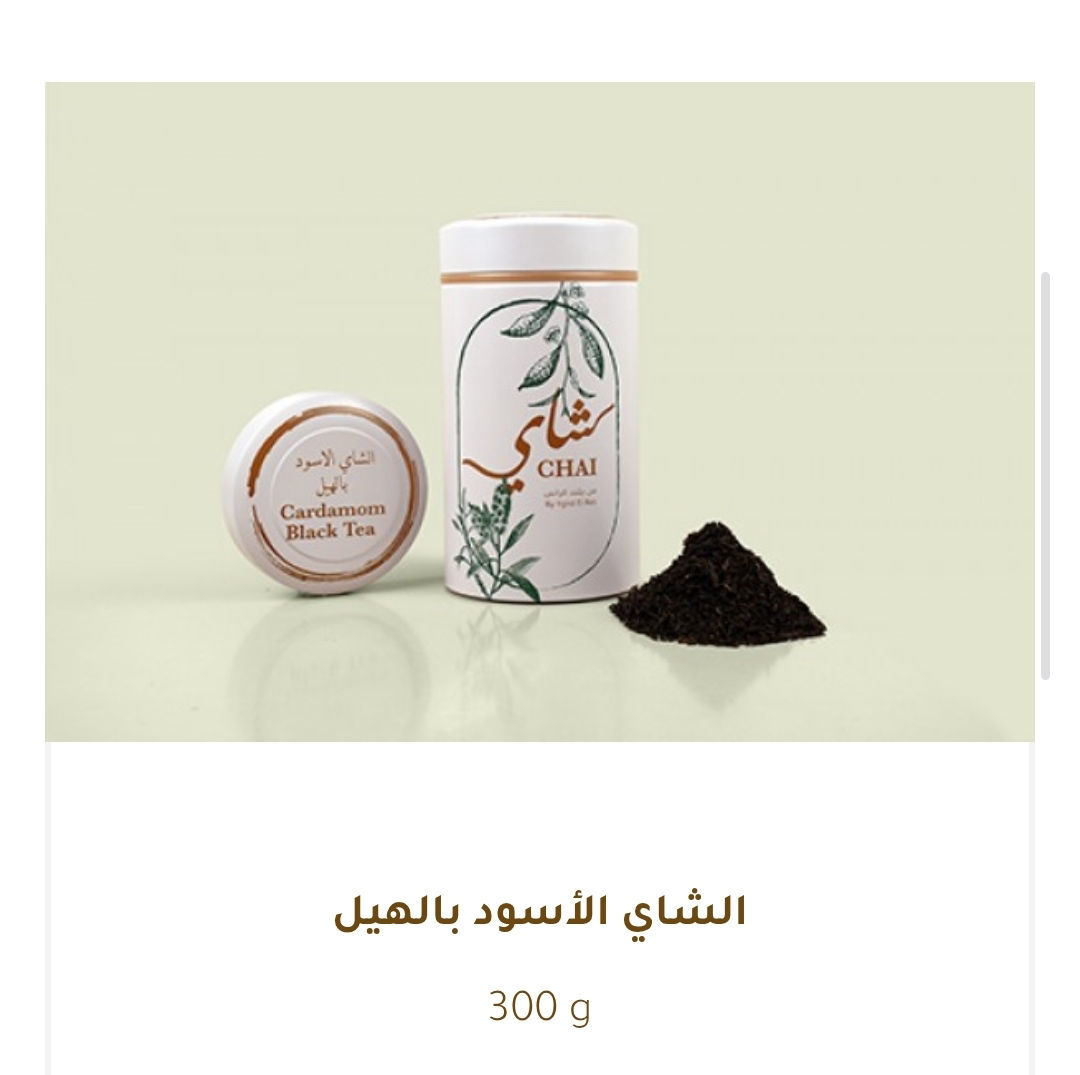Open the Cardamom Black Tea product card

[540, 911]
